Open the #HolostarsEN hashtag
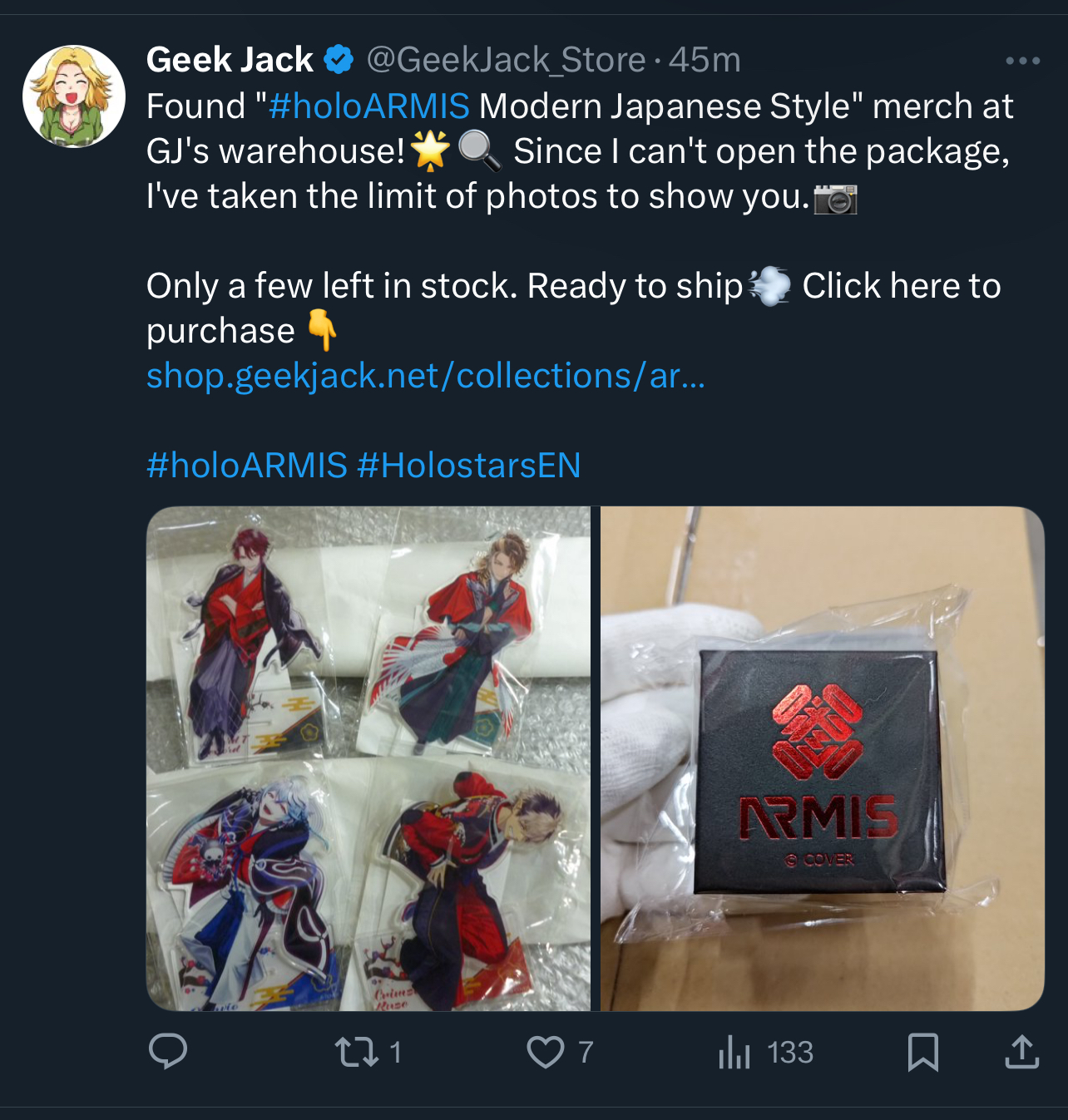The height and width of the screenshot is (1120, 1068). pyautogui.click(x=469, y=465)
